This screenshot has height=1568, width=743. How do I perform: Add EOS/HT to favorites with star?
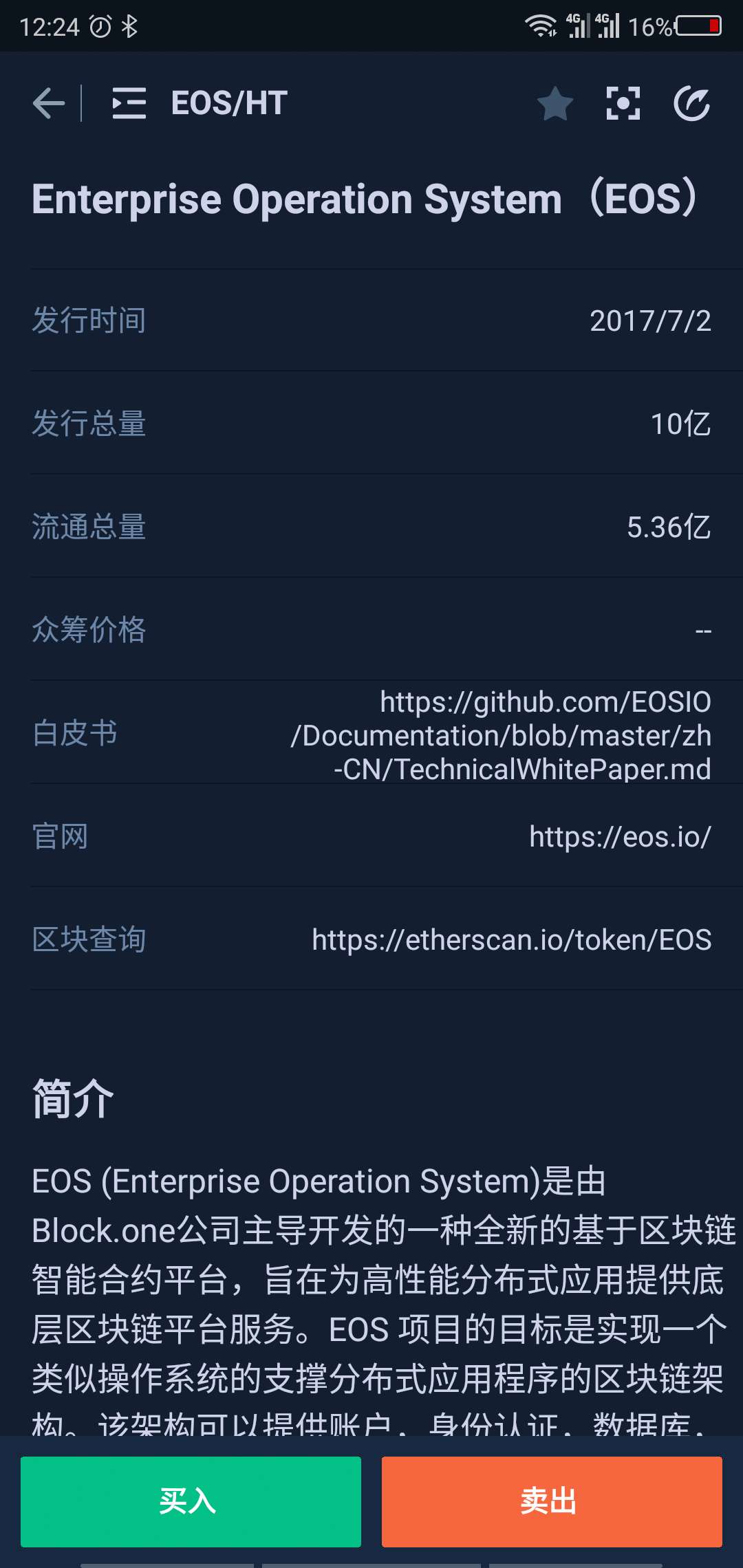tap(554, 104)
